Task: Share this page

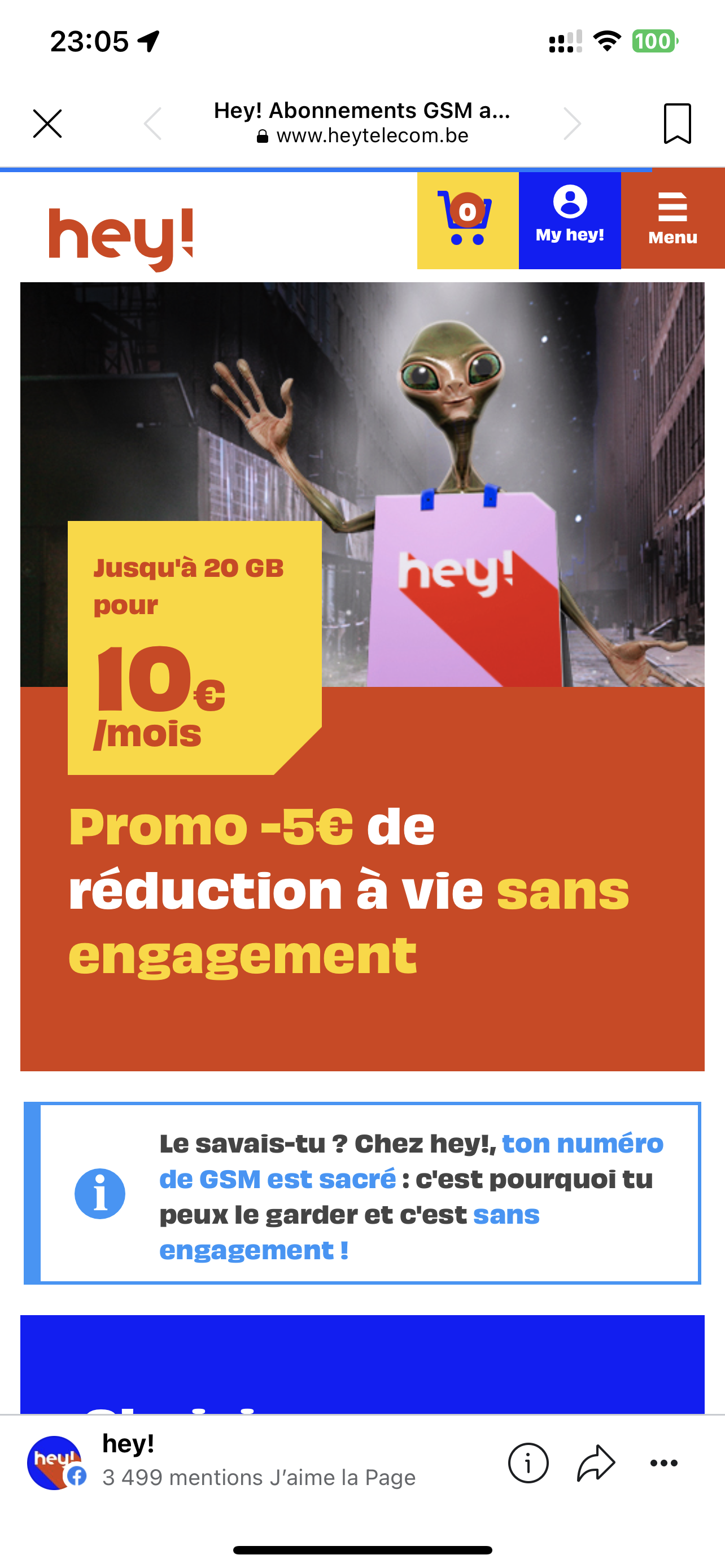Action: [595, 1462]
